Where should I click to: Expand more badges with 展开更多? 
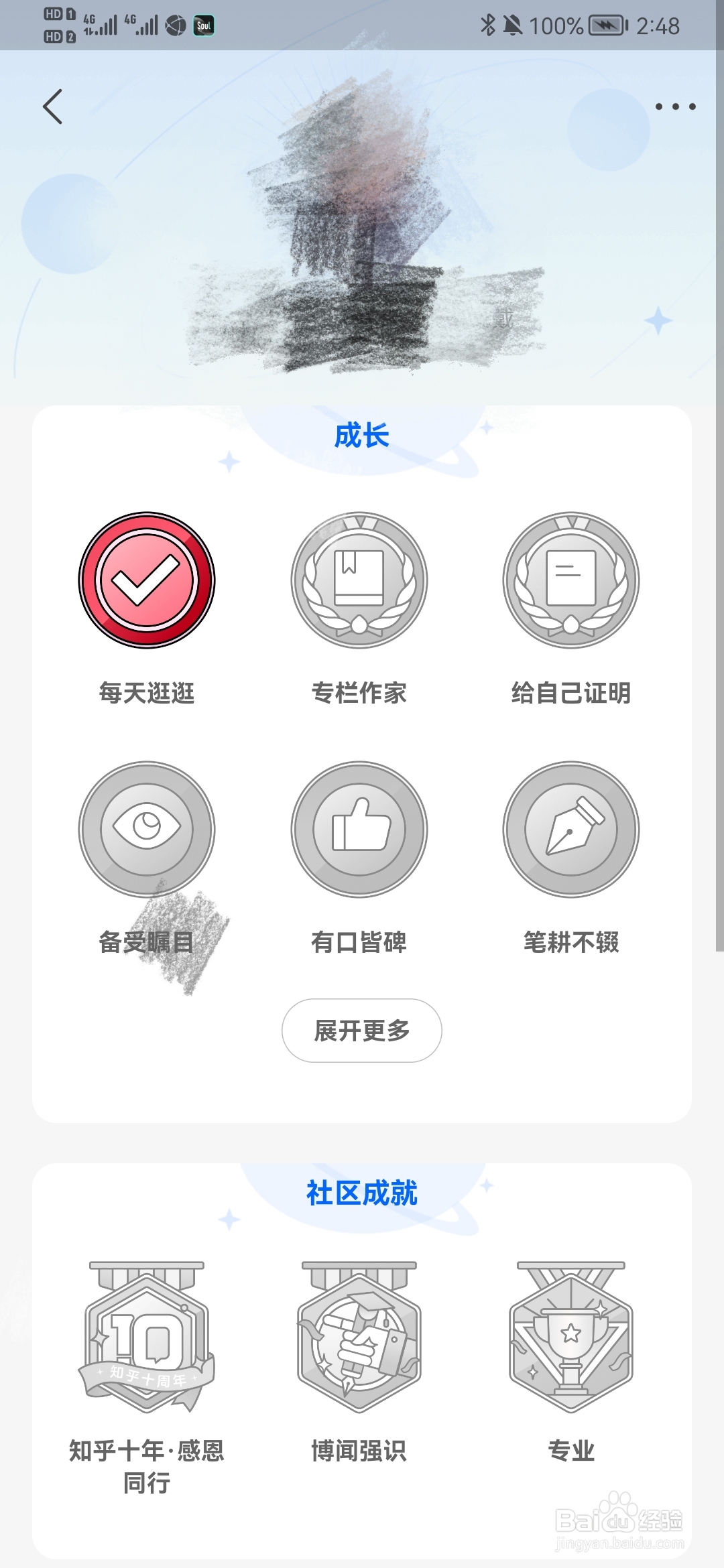(362, 1031)
